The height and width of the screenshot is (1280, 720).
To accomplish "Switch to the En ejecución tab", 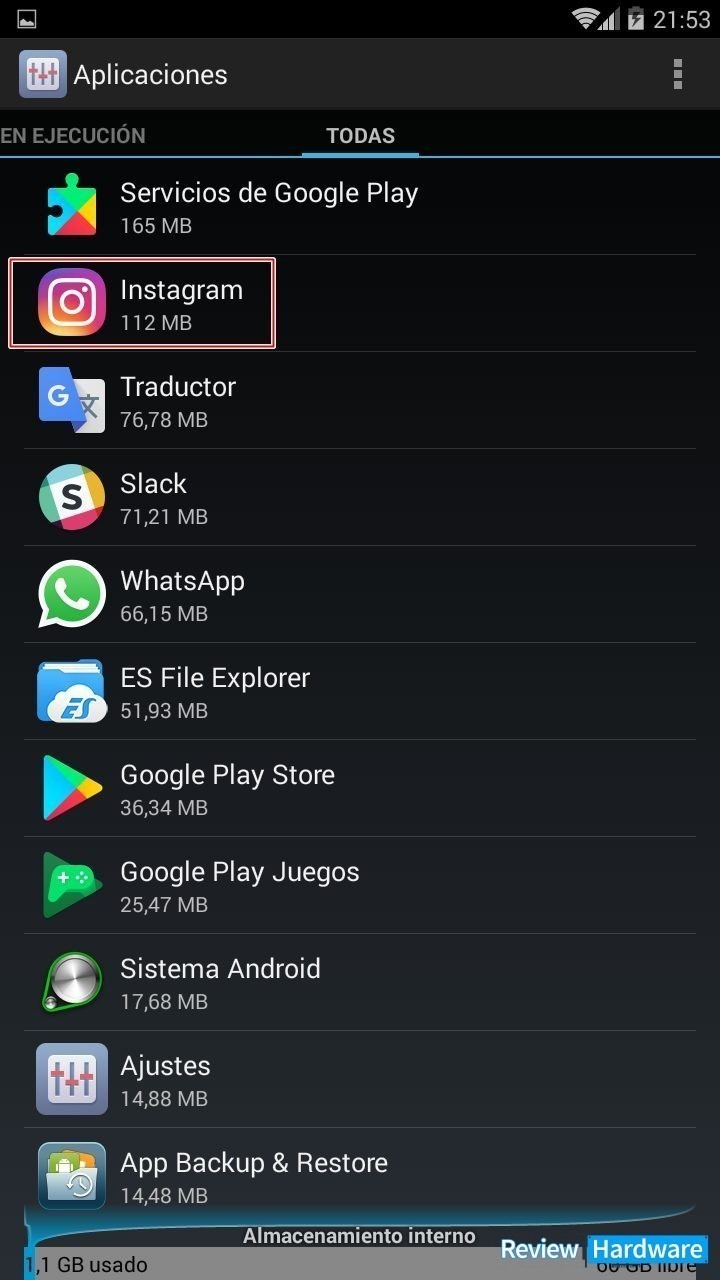I will (73, 135).
